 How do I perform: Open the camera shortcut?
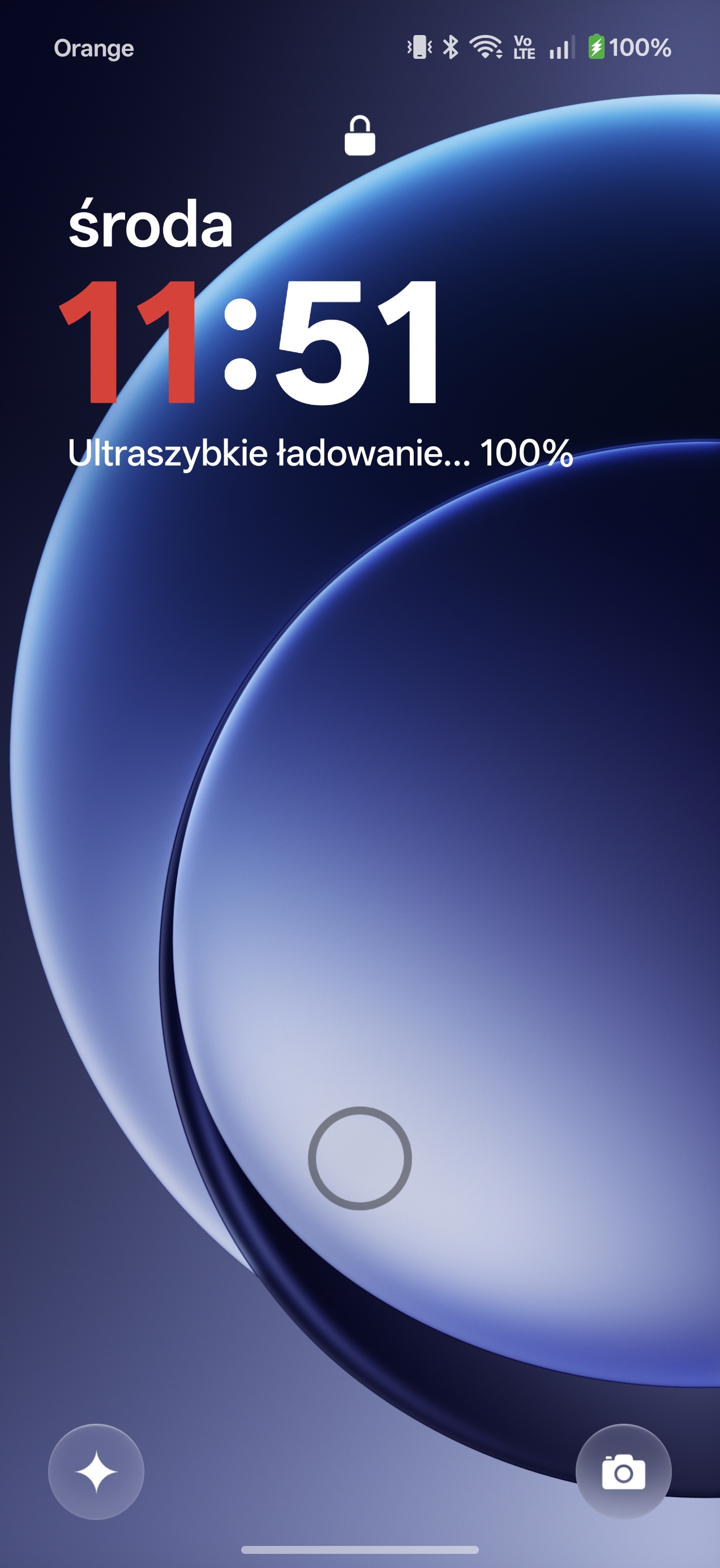click(623, 1472)
